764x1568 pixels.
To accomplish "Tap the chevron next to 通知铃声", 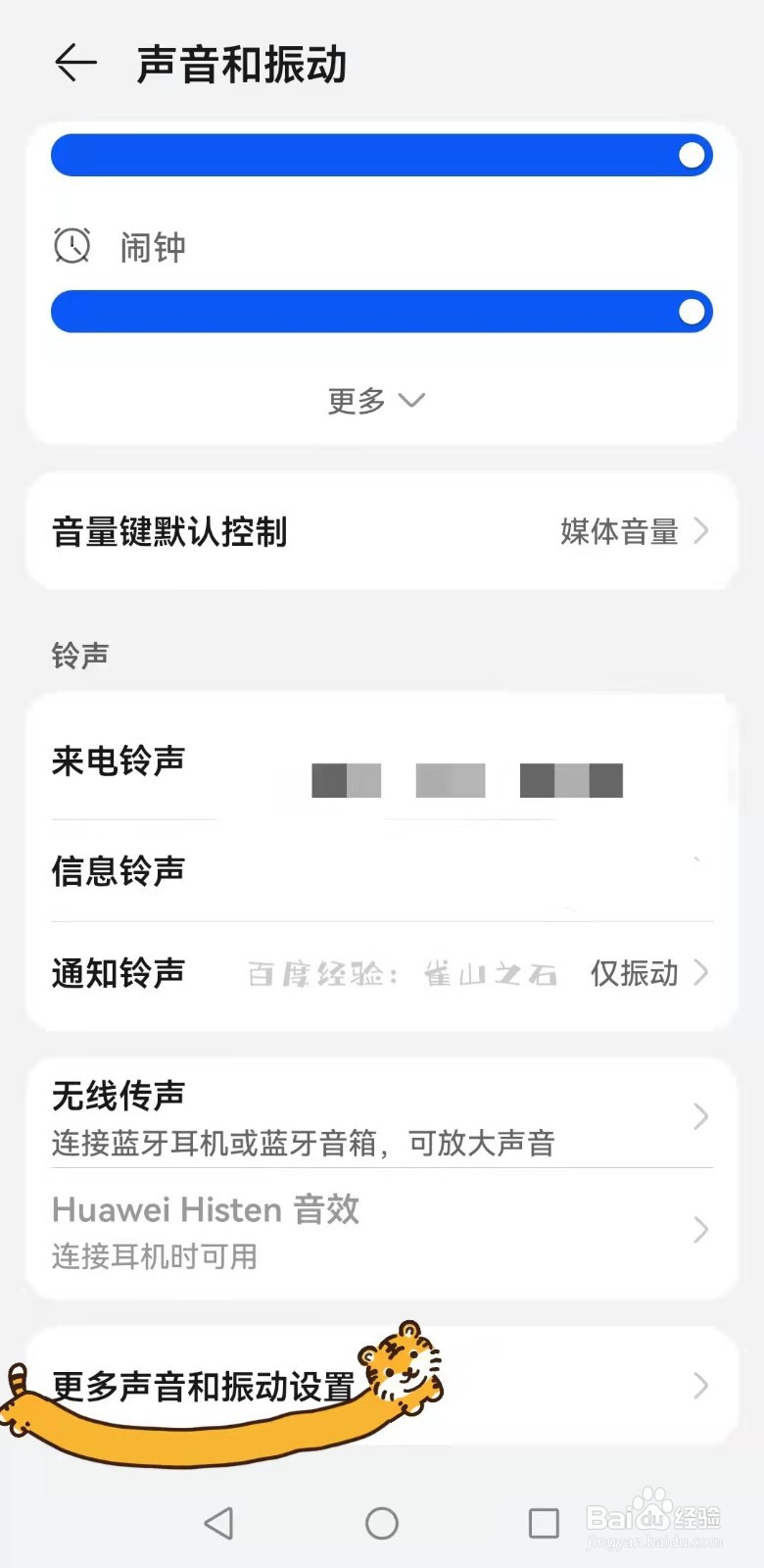I will pyautogui.click(x=701, y=973).
